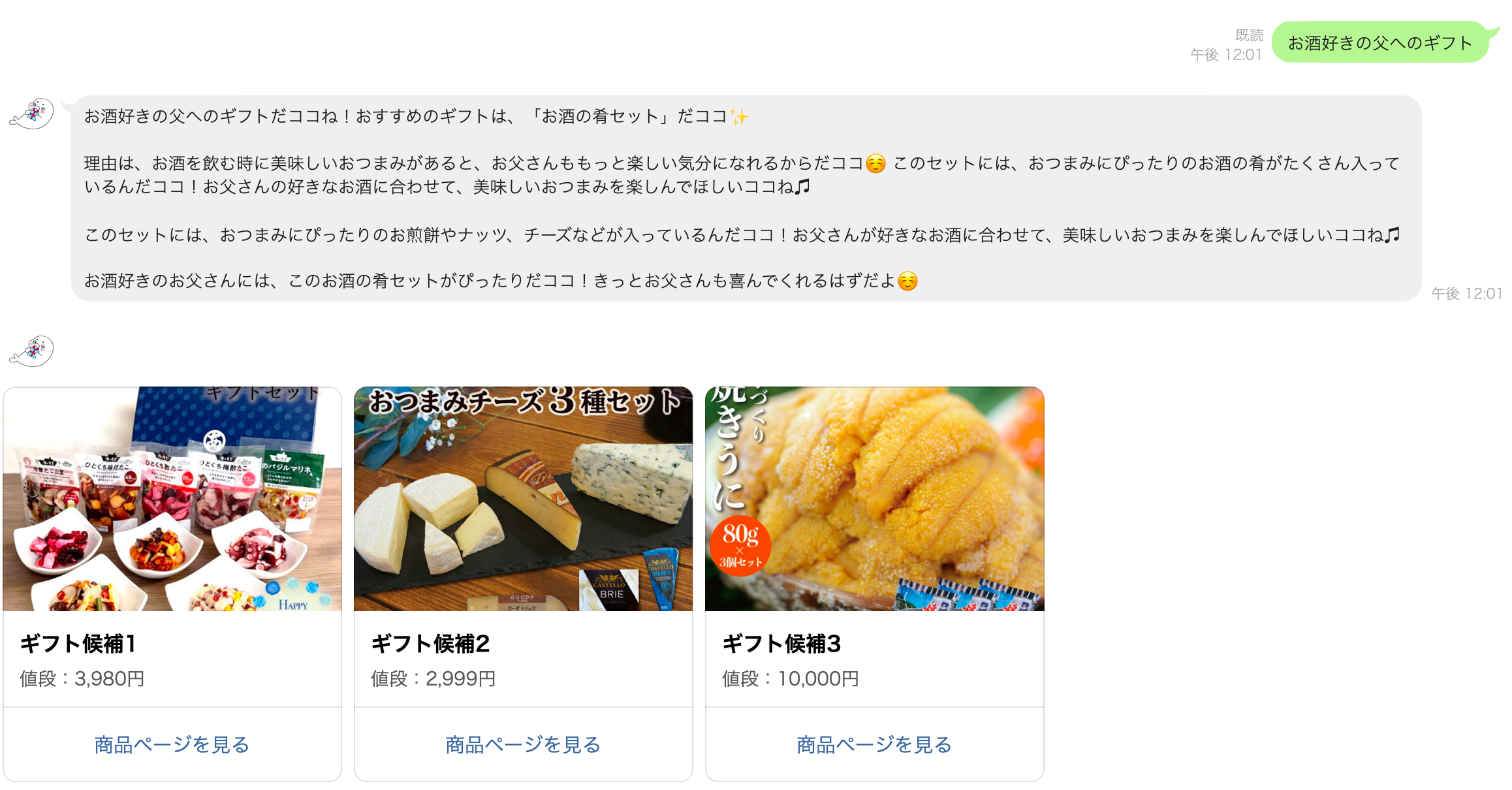Open the bot avatar beside the reply message
This screenshot has height=790, width=1512.
[31, 114]
